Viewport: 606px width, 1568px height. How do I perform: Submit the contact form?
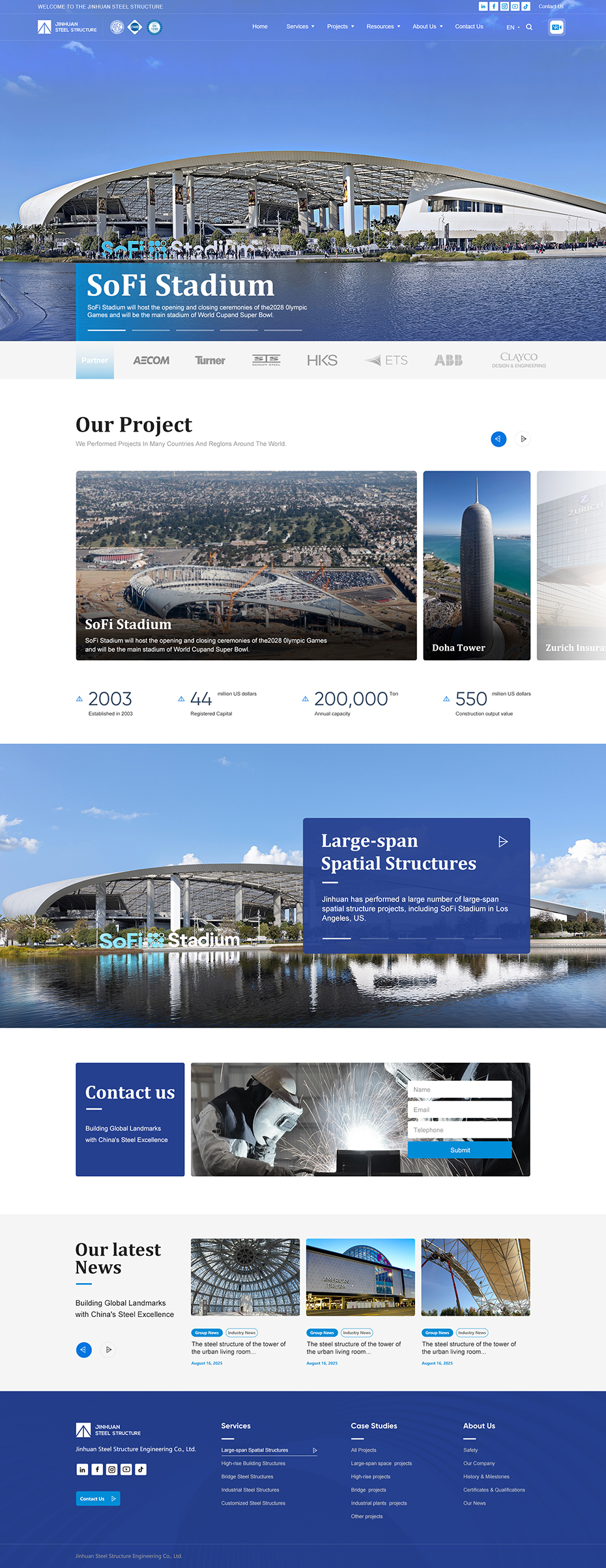tap(459, 1150)
